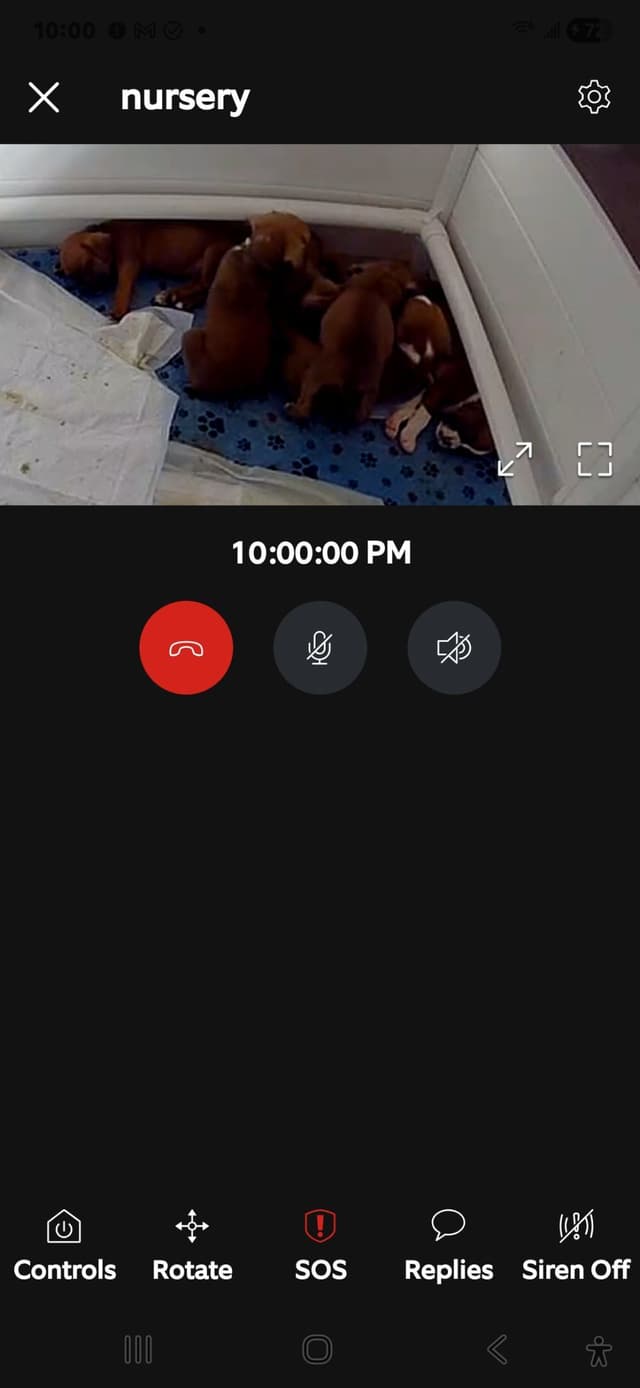Trigger the SOS alert
The width and height of the screenshot is (640, 1388).
pyautogui.click(x=320, y=1246)
